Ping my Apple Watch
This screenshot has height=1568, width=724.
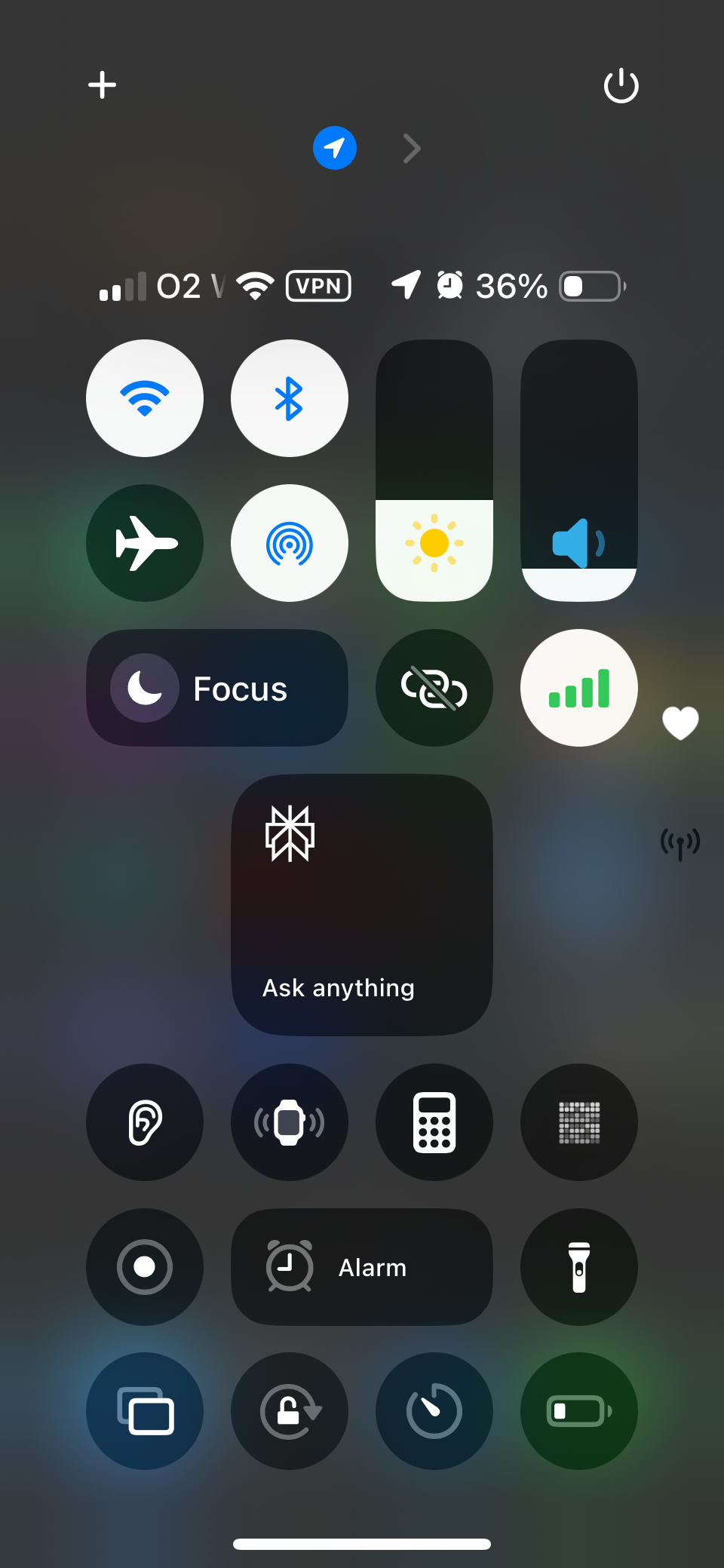tap(290, 1122)
